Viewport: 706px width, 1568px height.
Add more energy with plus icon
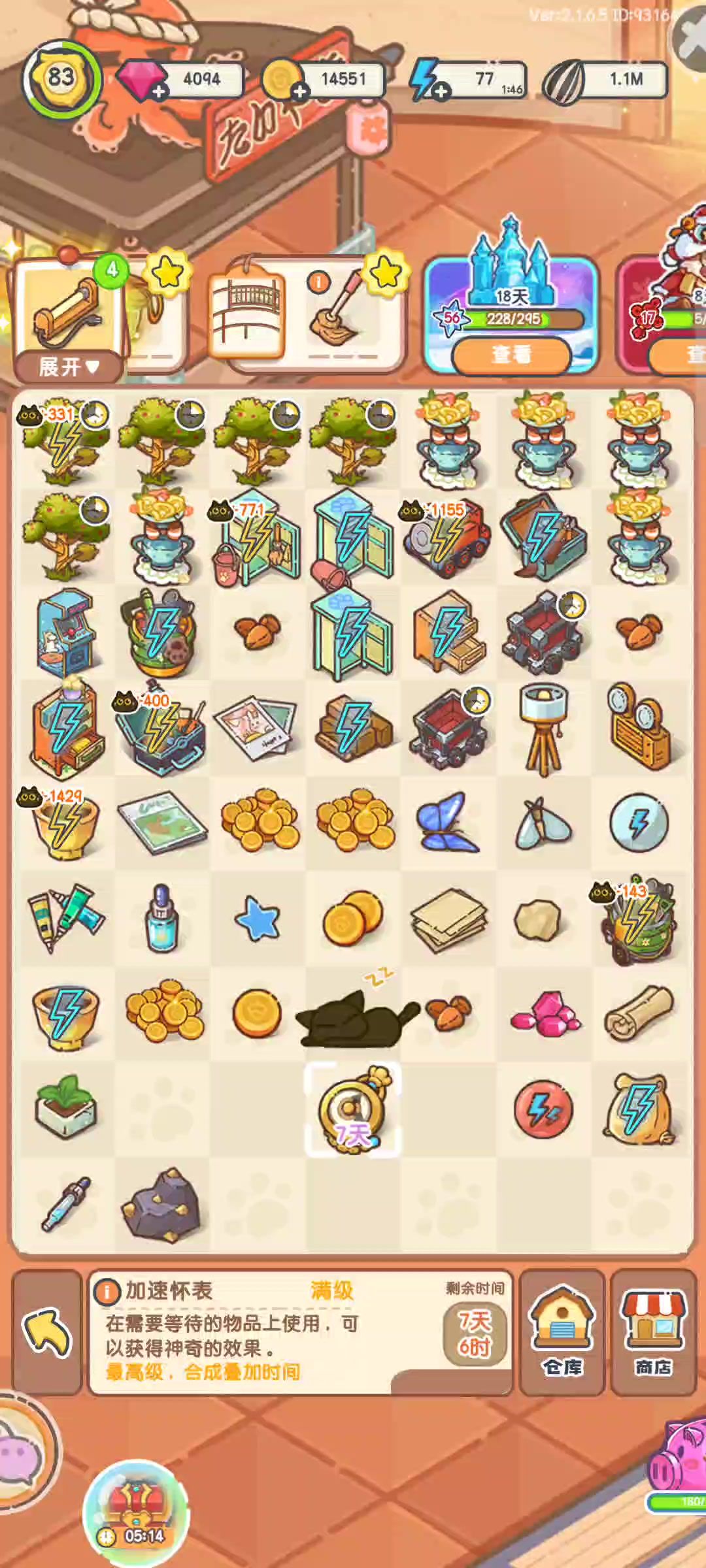[441, 92]
